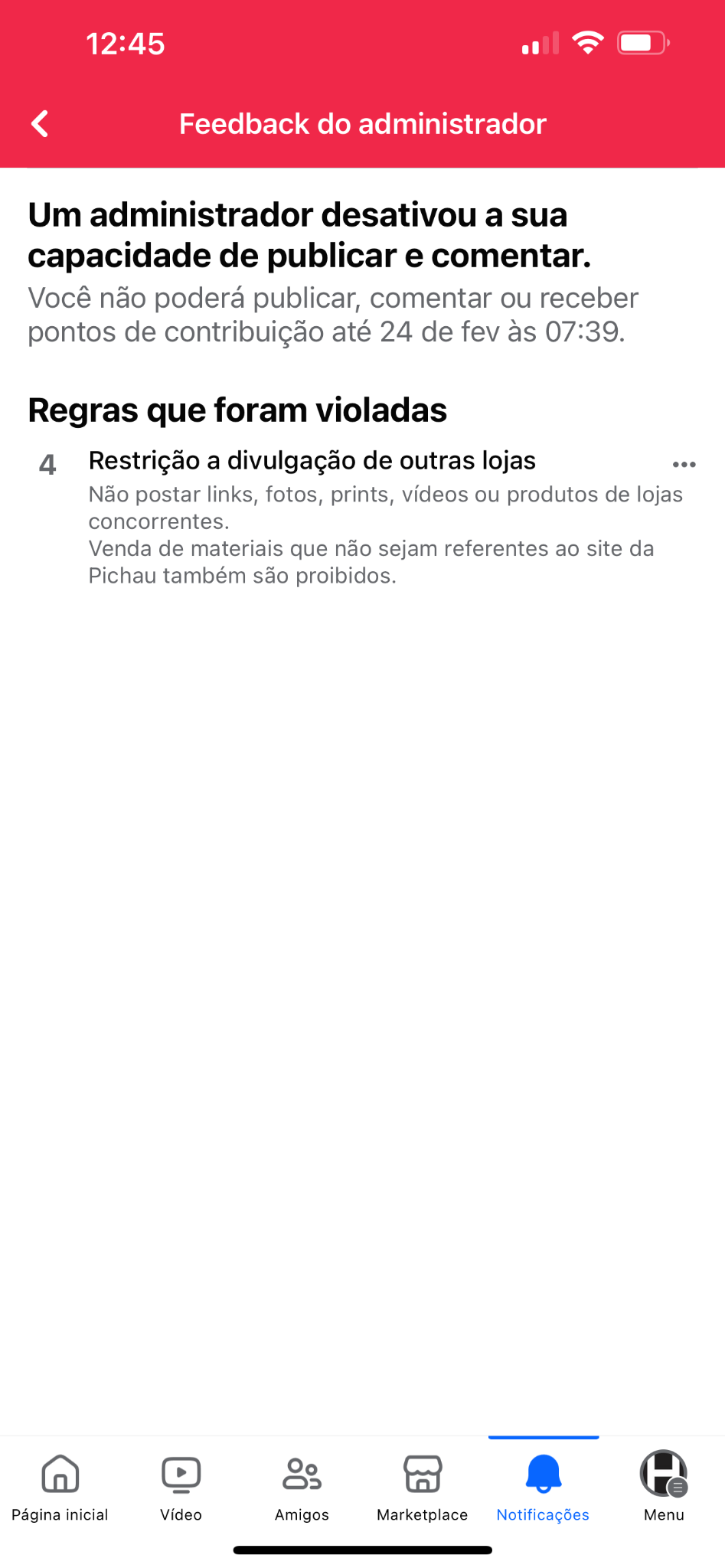Open three-dot options for rule 4
Screen dimensions: 725x1568
(x=684, y=464)
